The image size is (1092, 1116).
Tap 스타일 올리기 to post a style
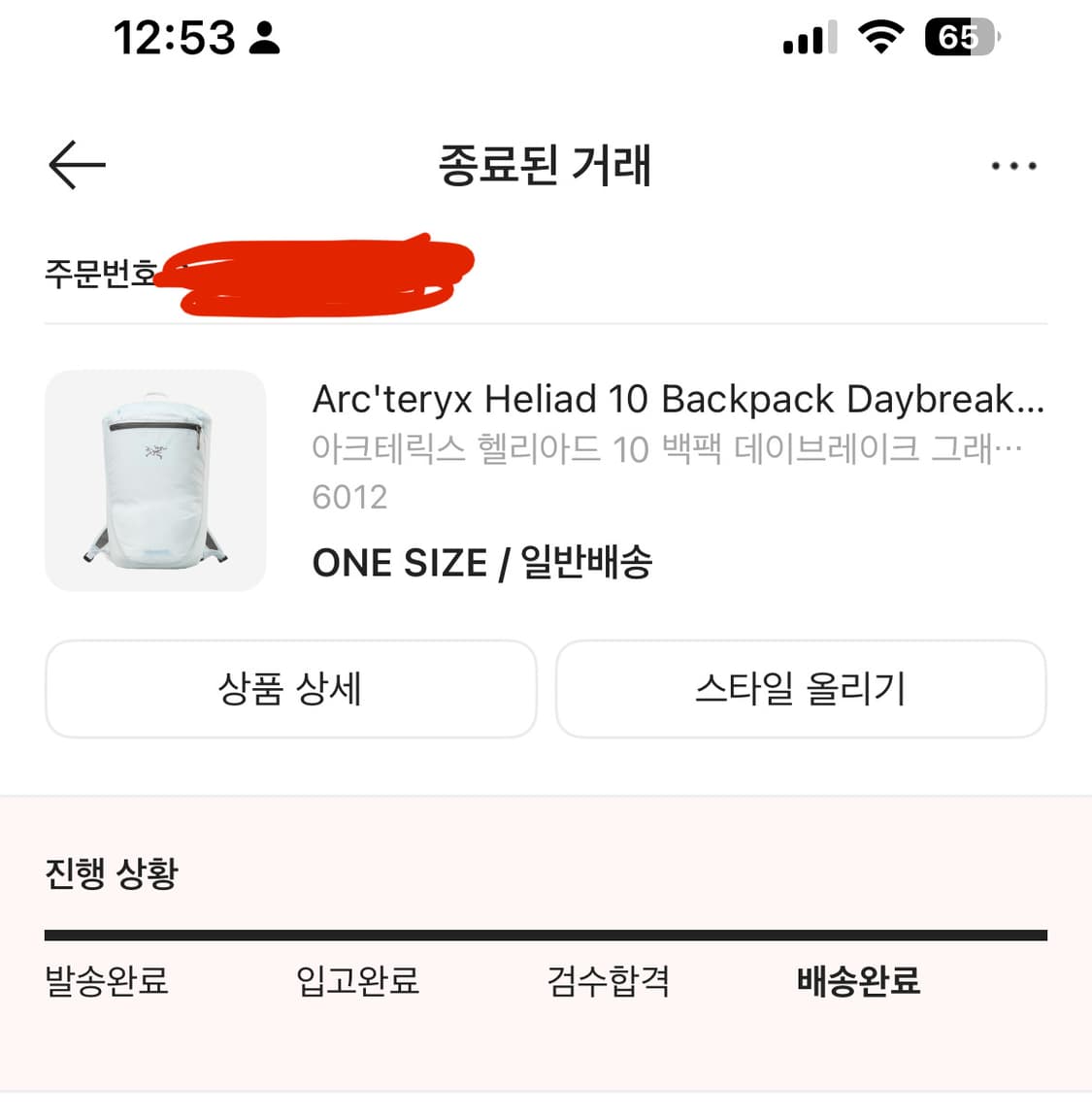click(x=801, y=689)
